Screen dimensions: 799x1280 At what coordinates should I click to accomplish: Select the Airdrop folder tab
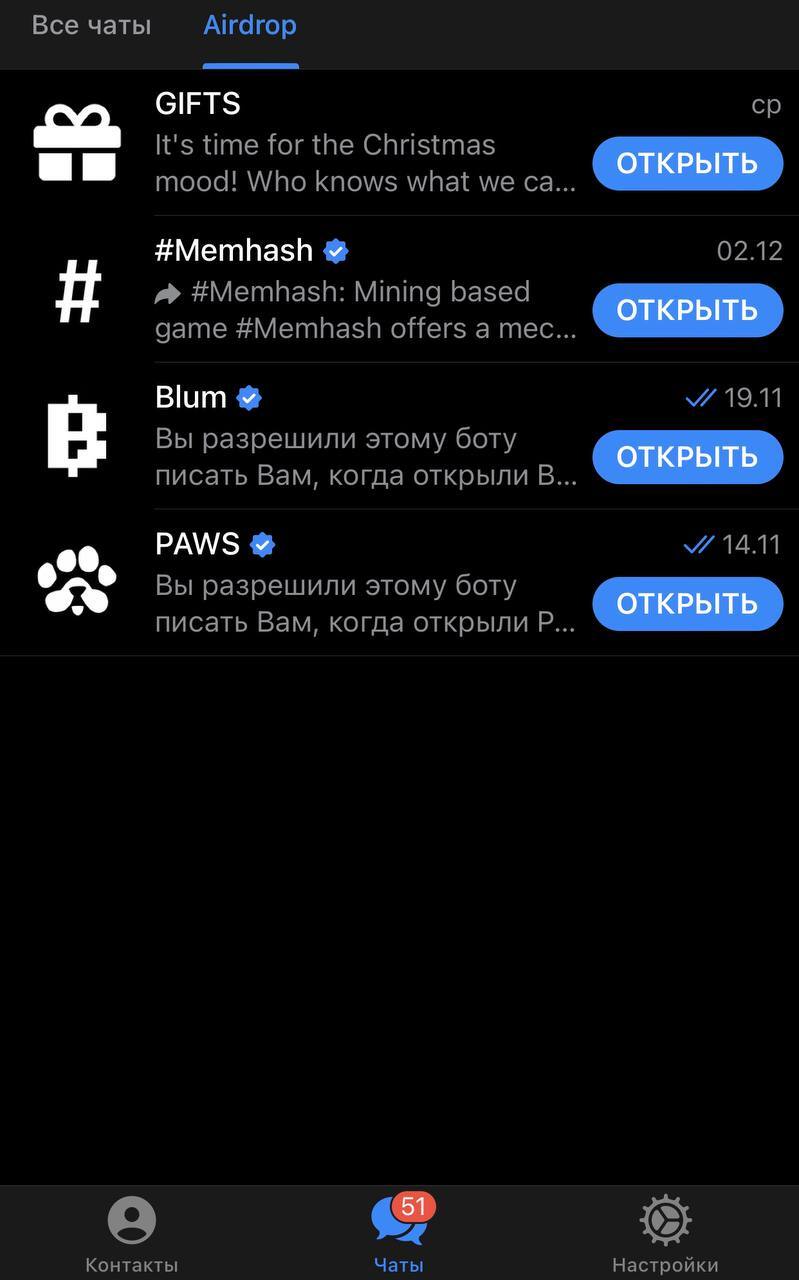(250, 26)
